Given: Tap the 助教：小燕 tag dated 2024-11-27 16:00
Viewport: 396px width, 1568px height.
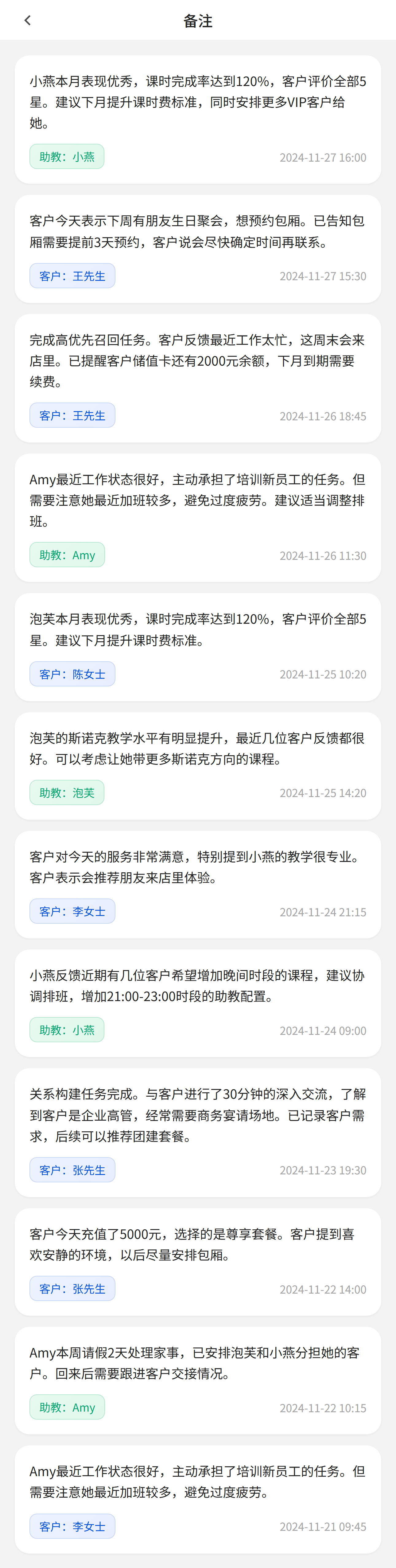Looking at the screenshot, I should click(67, 157).
